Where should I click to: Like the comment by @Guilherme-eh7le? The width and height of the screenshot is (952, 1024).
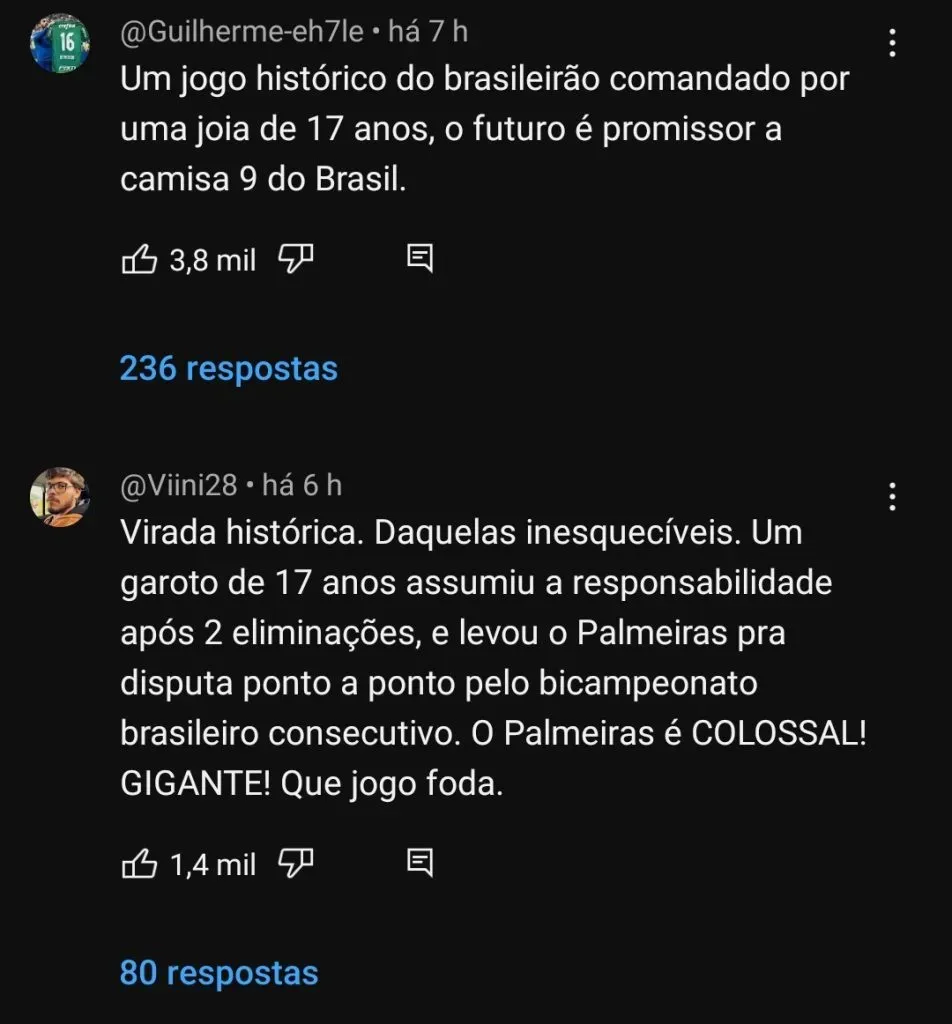(x=139, y=261)
